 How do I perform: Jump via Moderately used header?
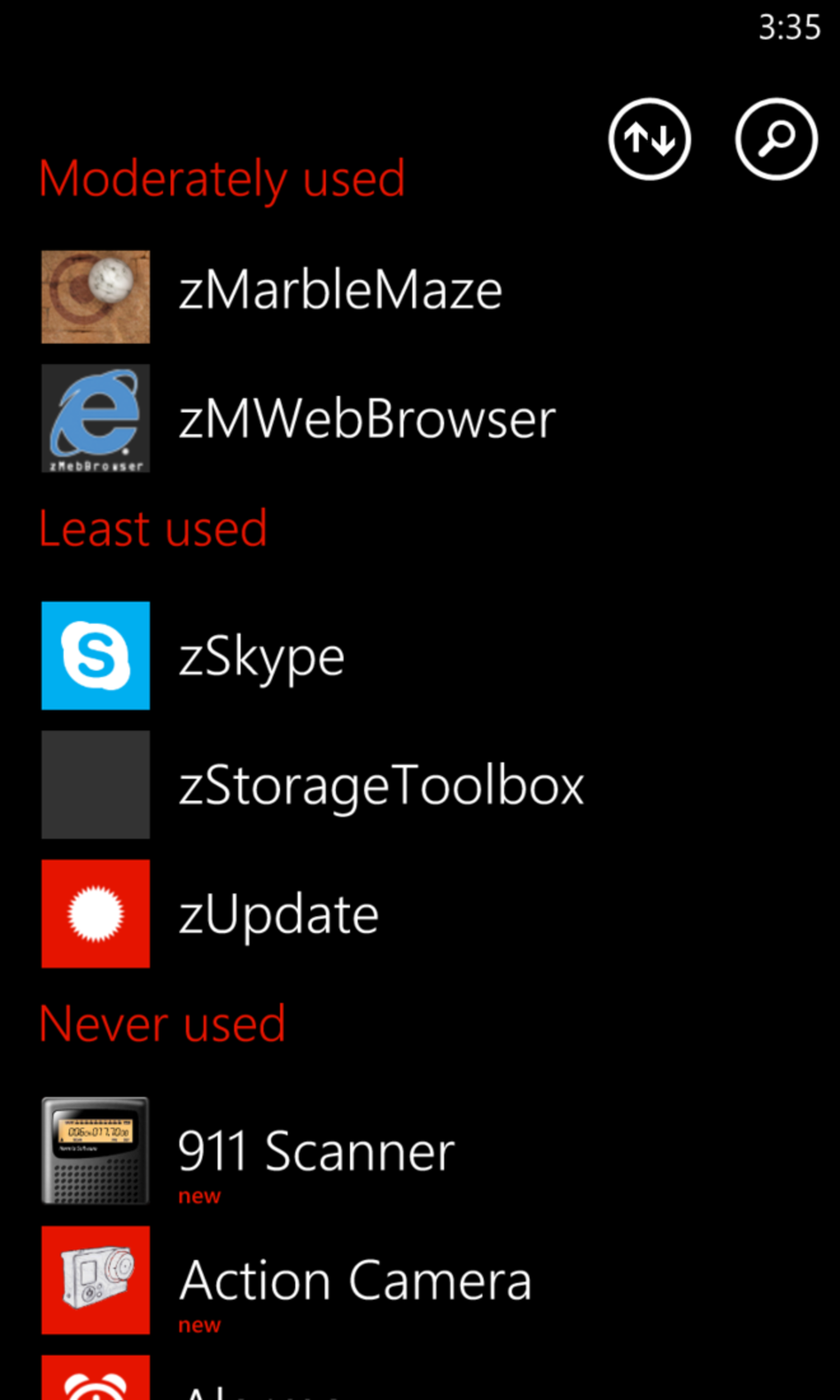pos(222,179)
